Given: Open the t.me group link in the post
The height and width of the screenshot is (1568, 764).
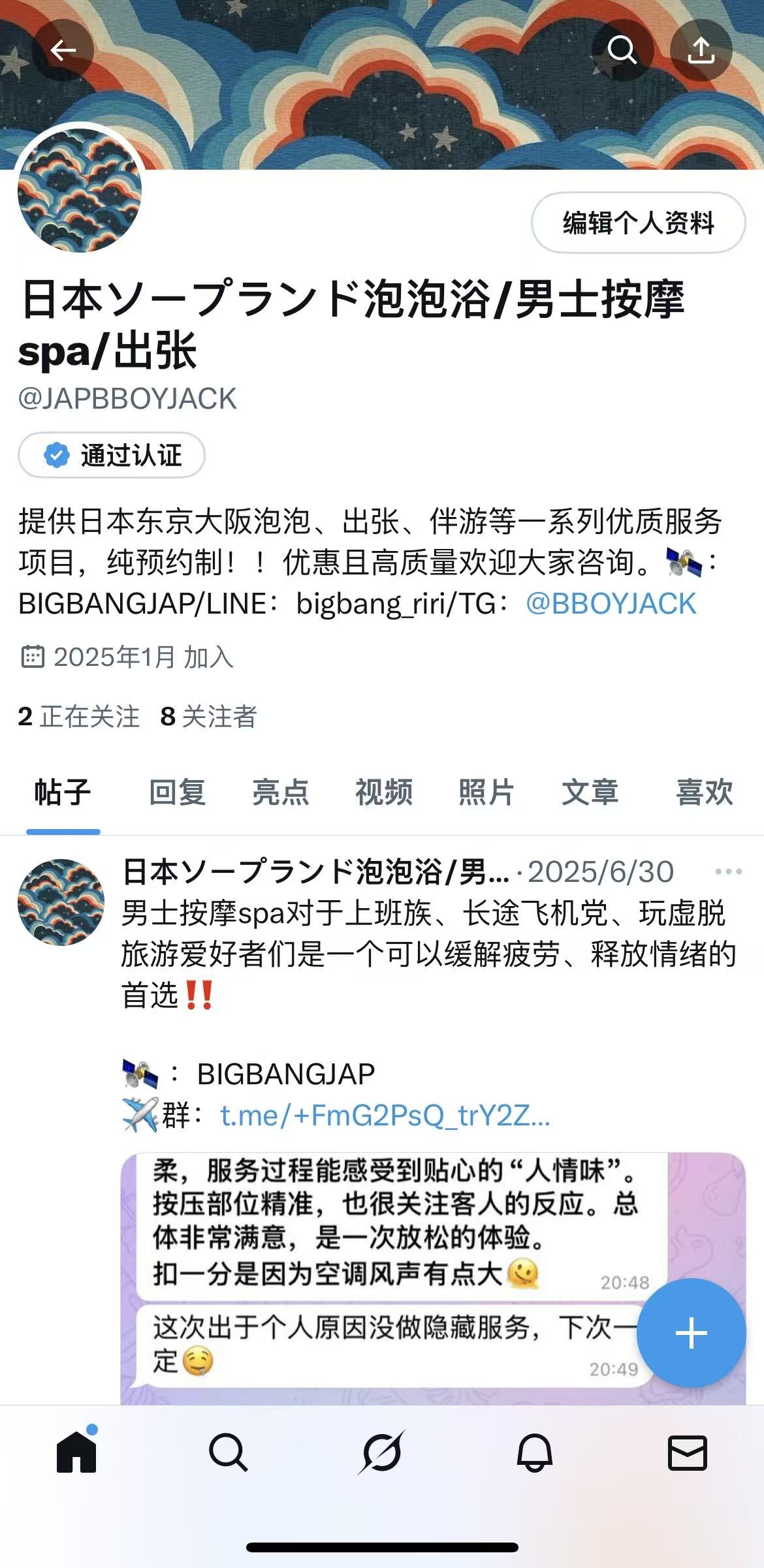Looking at the screenshot, I should pyautogui.click(x=385, y=1116).
